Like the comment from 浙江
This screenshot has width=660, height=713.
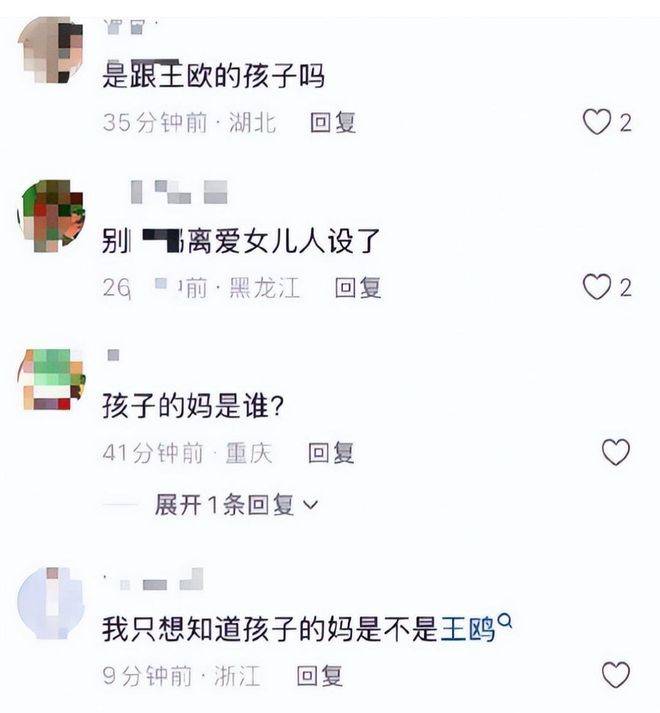click(616, 674)
